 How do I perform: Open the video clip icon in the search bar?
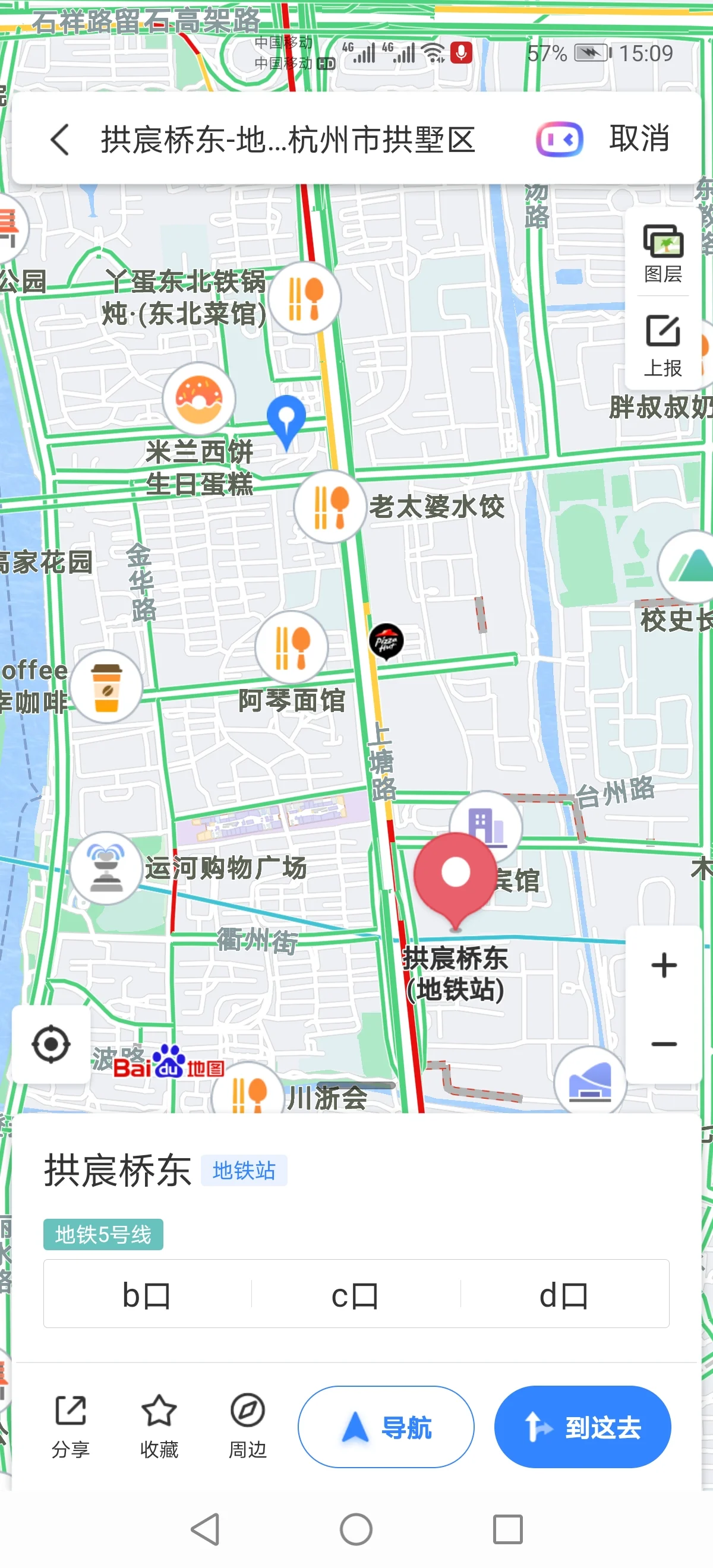point(560,140)
